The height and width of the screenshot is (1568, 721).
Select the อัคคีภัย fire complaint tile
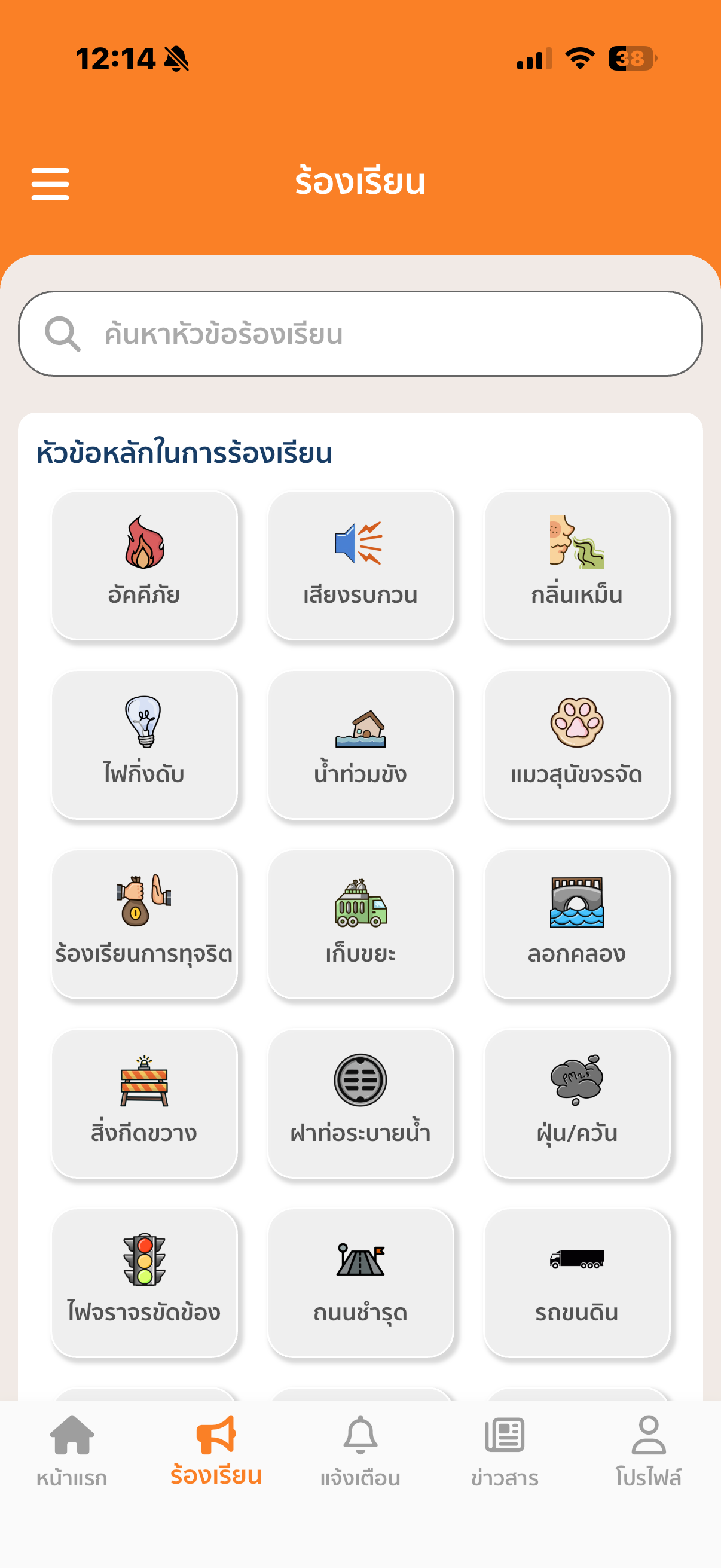144,565
